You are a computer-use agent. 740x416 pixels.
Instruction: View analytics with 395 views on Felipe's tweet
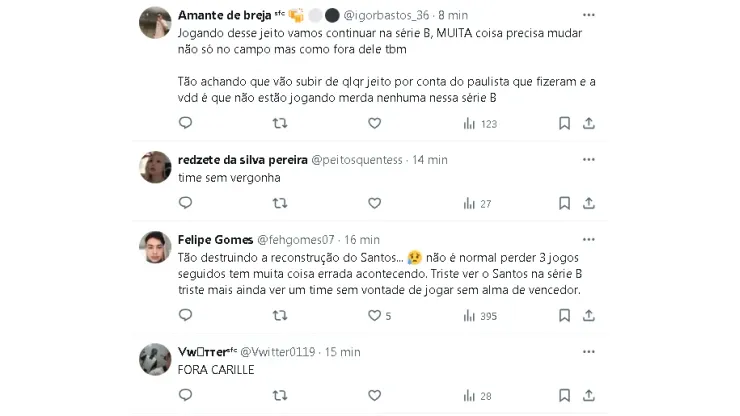pyautogui.click(x=481, y=315)
